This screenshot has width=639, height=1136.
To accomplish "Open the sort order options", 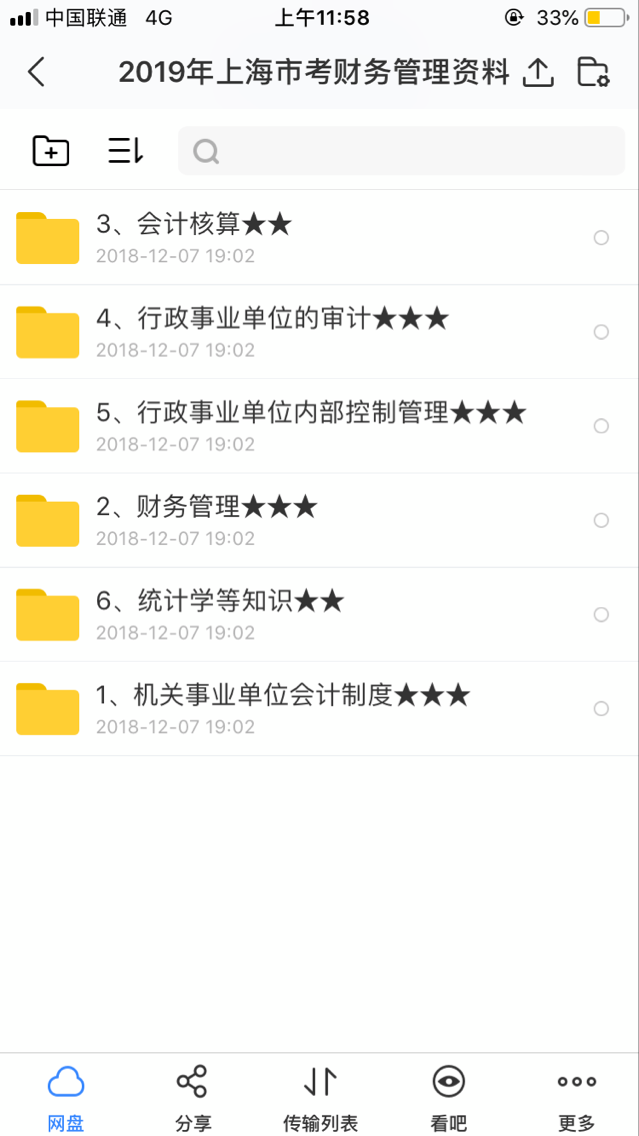I will 125,151.
